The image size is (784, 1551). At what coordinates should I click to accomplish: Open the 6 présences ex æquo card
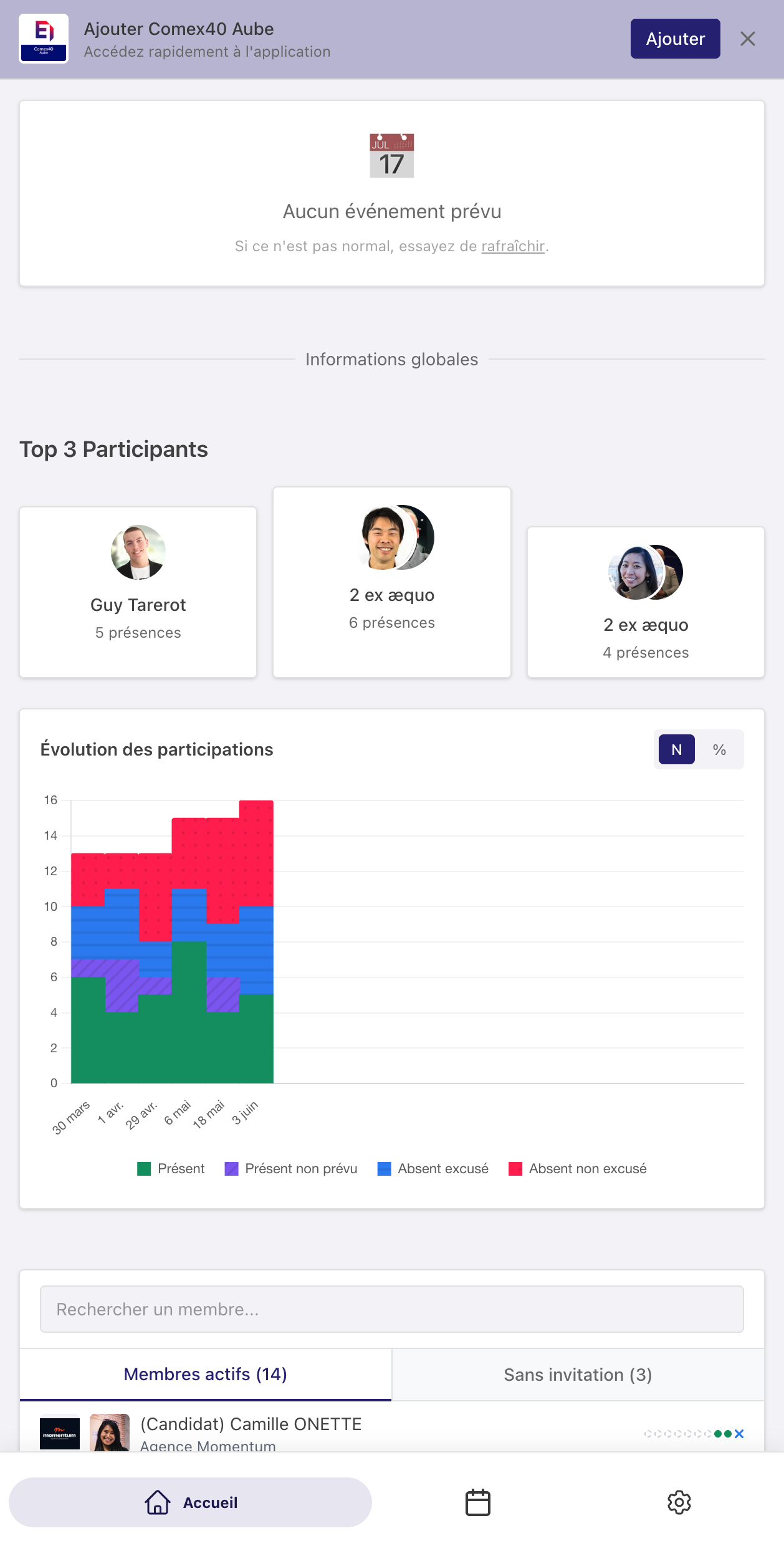pos(392,582)
